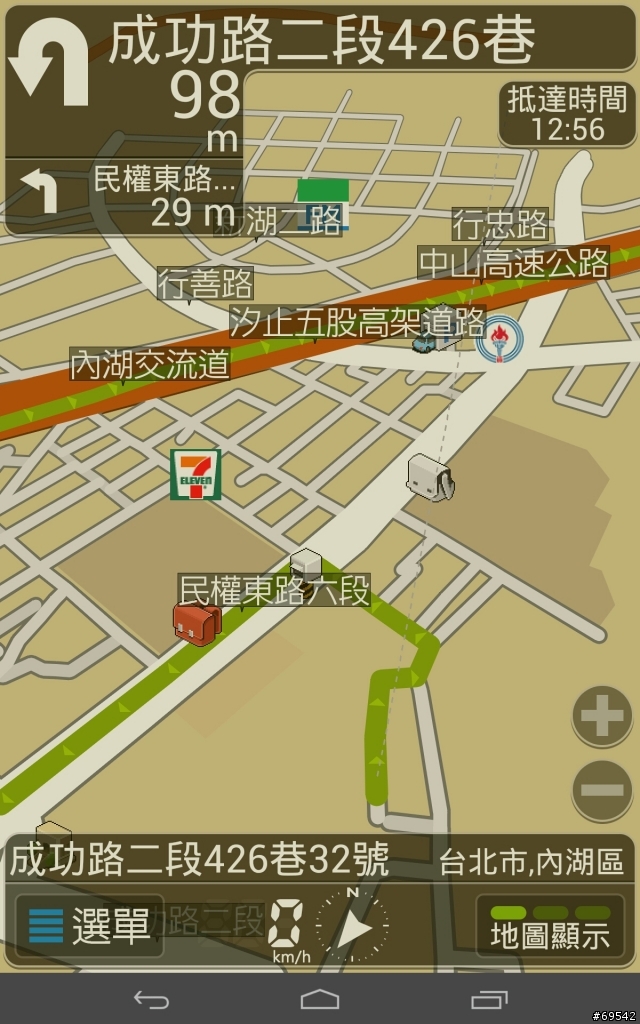The width and height of the screenshot is (640, 1024).
Task: Open the 抵達時間 arrival time panel
Action: tap(568, 115)
